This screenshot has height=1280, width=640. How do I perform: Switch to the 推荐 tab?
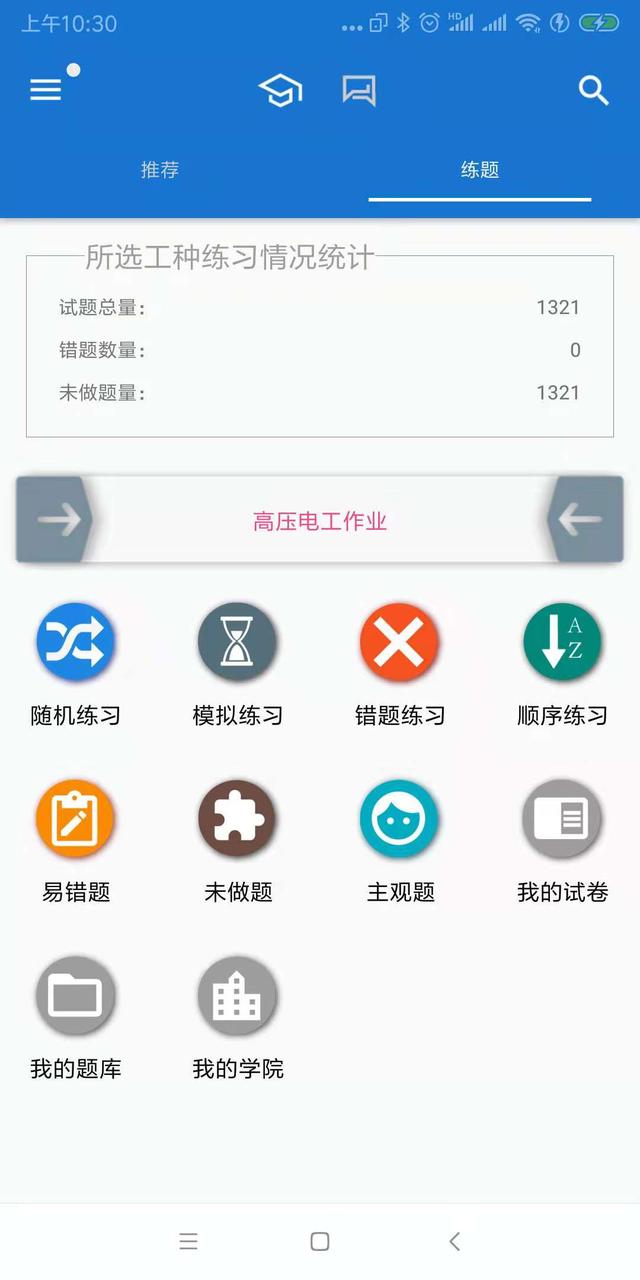coord(160,170)
